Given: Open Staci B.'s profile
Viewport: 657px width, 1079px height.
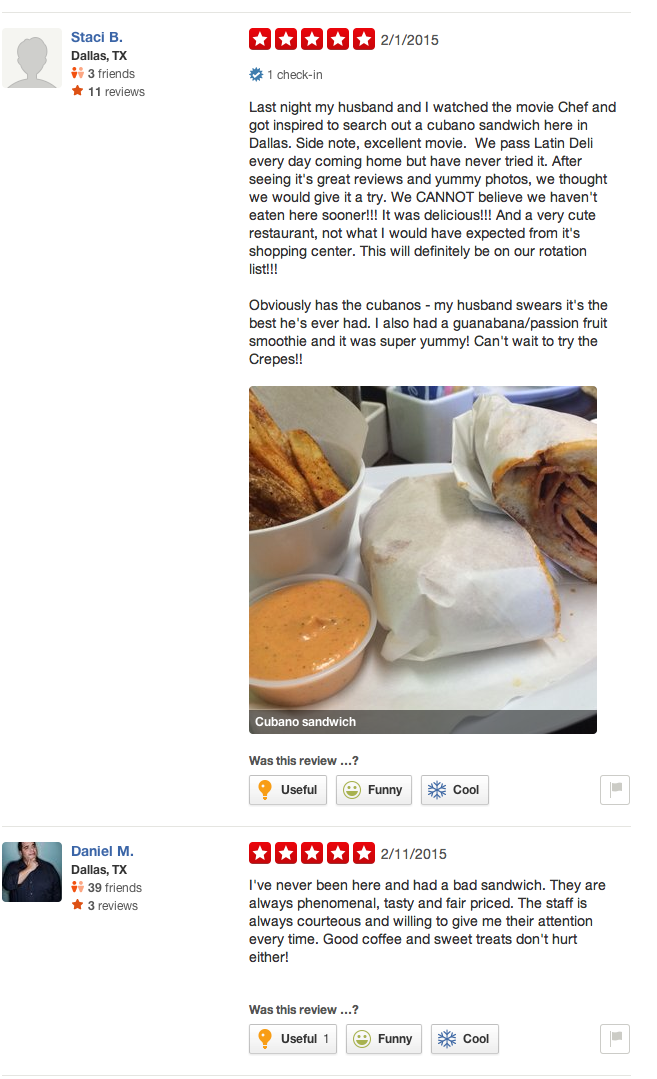Looking at the screenshot, I should click(x=97, y=37).
